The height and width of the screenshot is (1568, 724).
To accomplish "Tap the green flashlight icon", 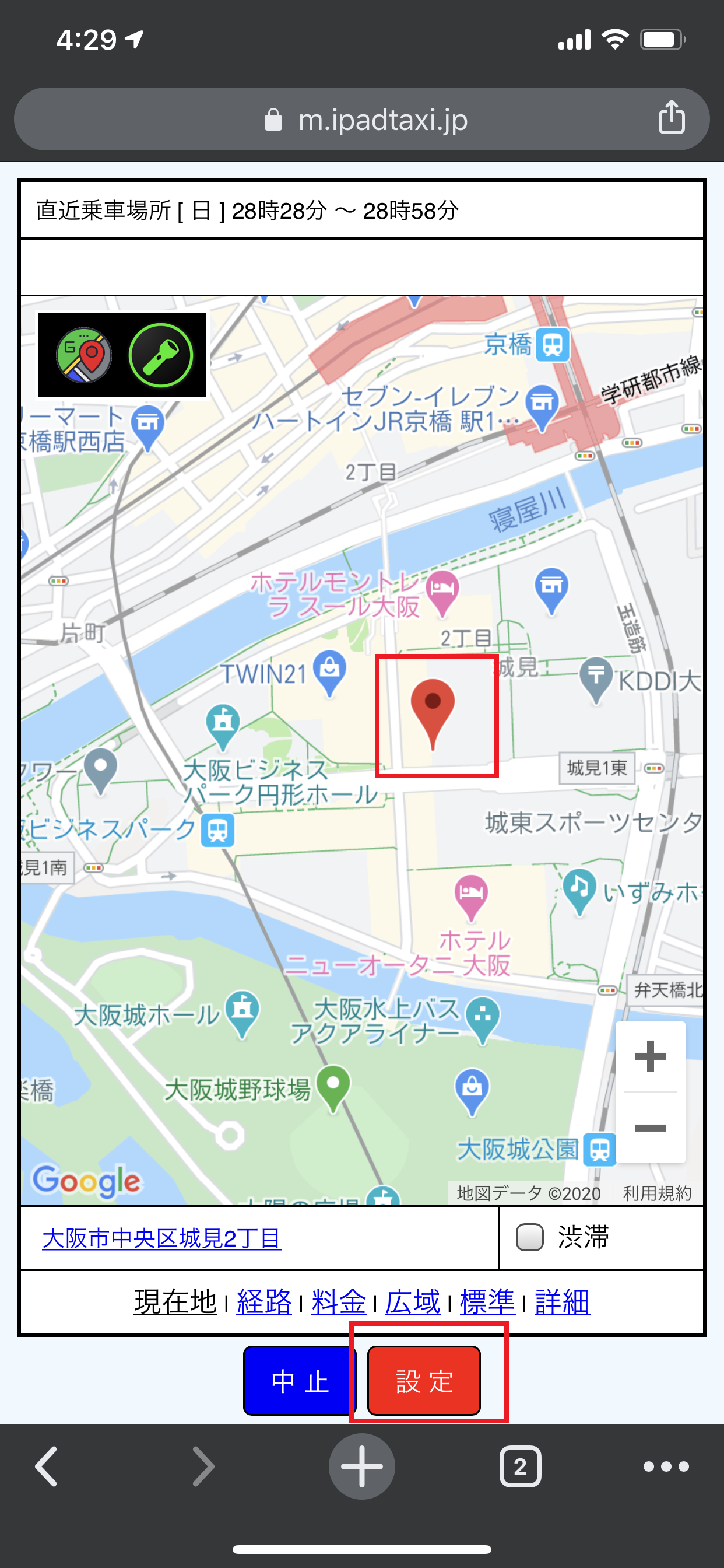I will 161,355.
